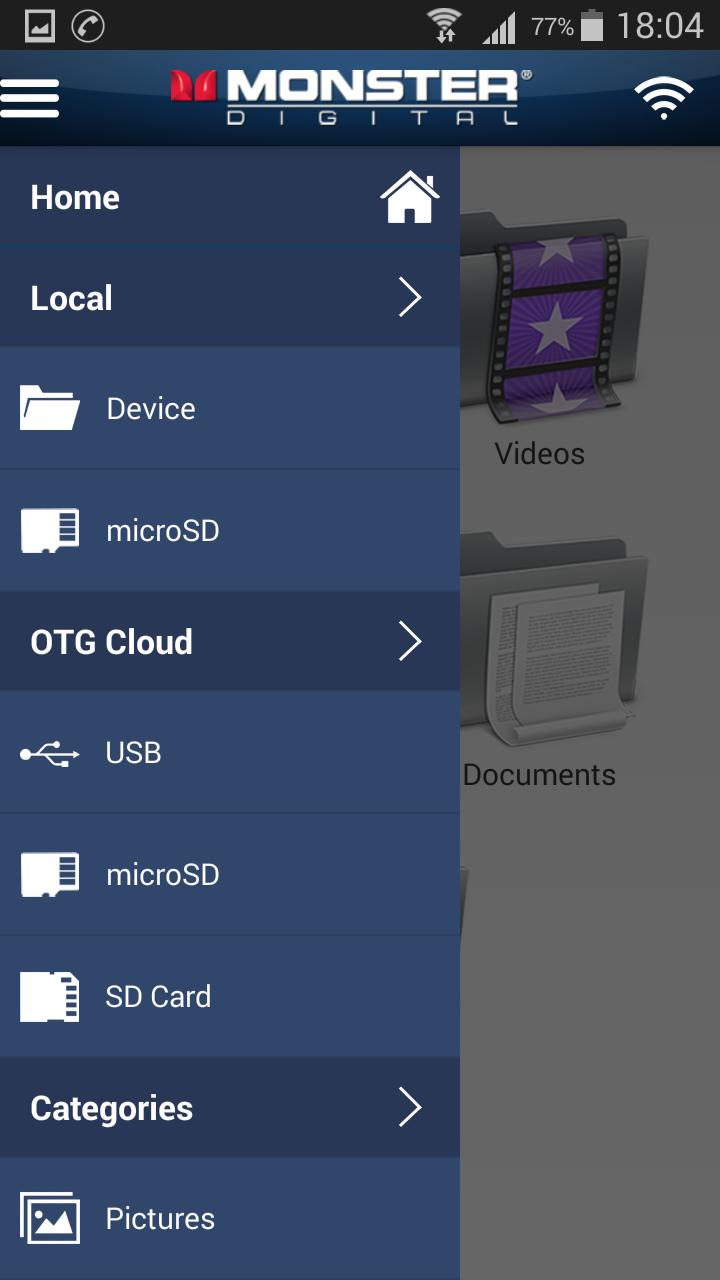720x1280 pixels.
Task: Select the SD Card icon
Action: (48, 996)
